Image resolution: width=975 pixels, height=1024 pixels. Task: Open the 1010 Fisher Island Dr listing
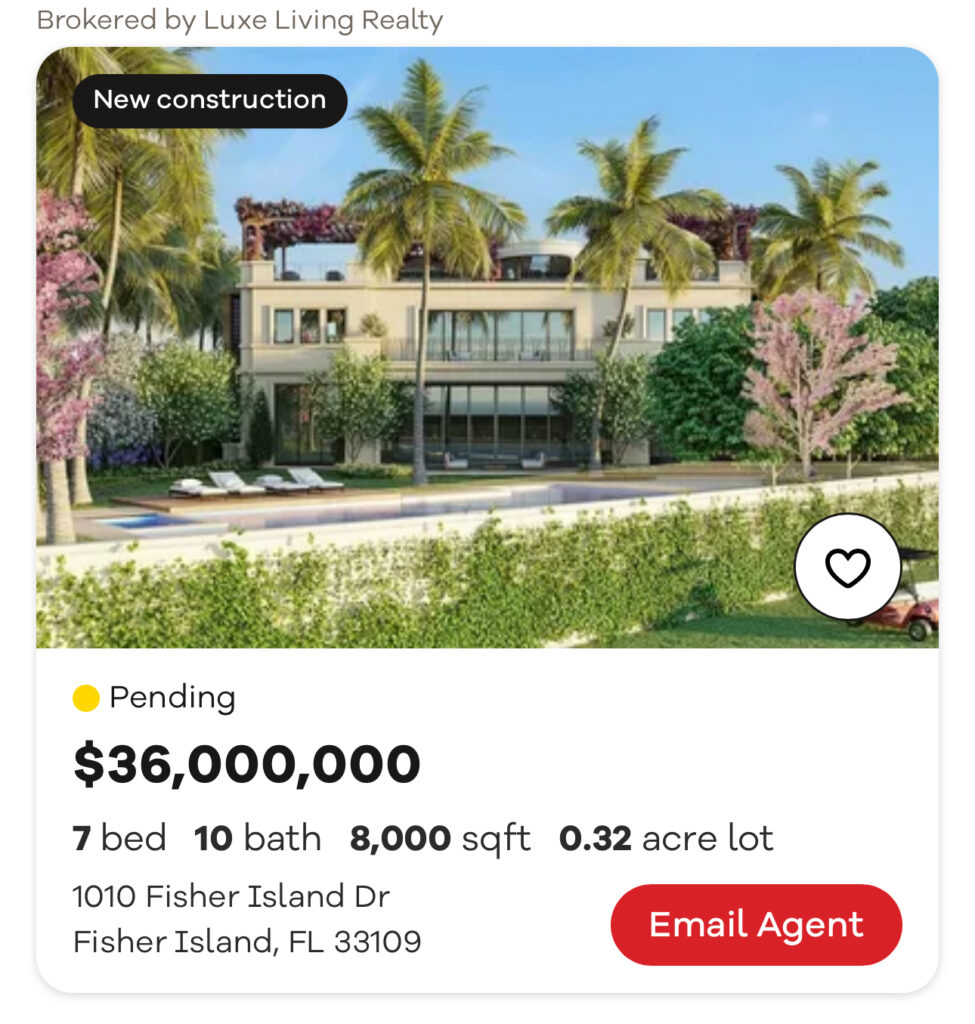click(232, 896)
